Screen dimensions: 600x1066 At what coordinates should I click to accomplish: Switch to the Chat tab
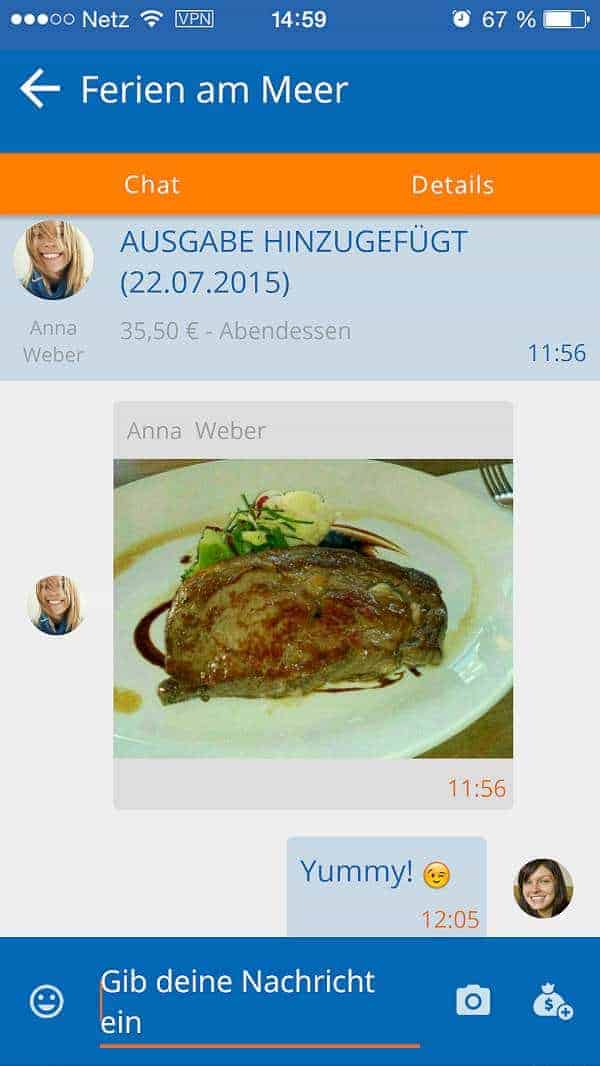(152, 184)
